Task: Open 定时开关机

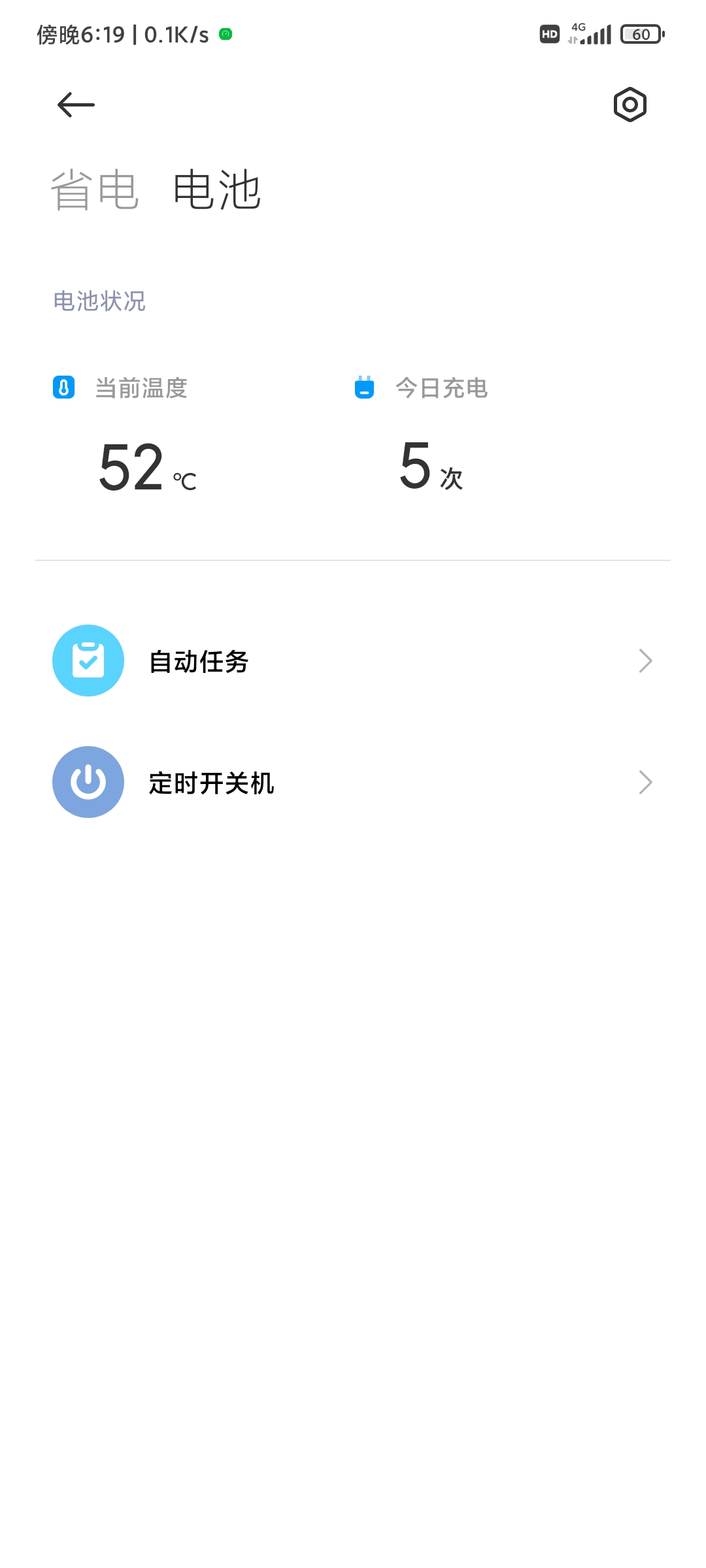Action: [353, 782]
